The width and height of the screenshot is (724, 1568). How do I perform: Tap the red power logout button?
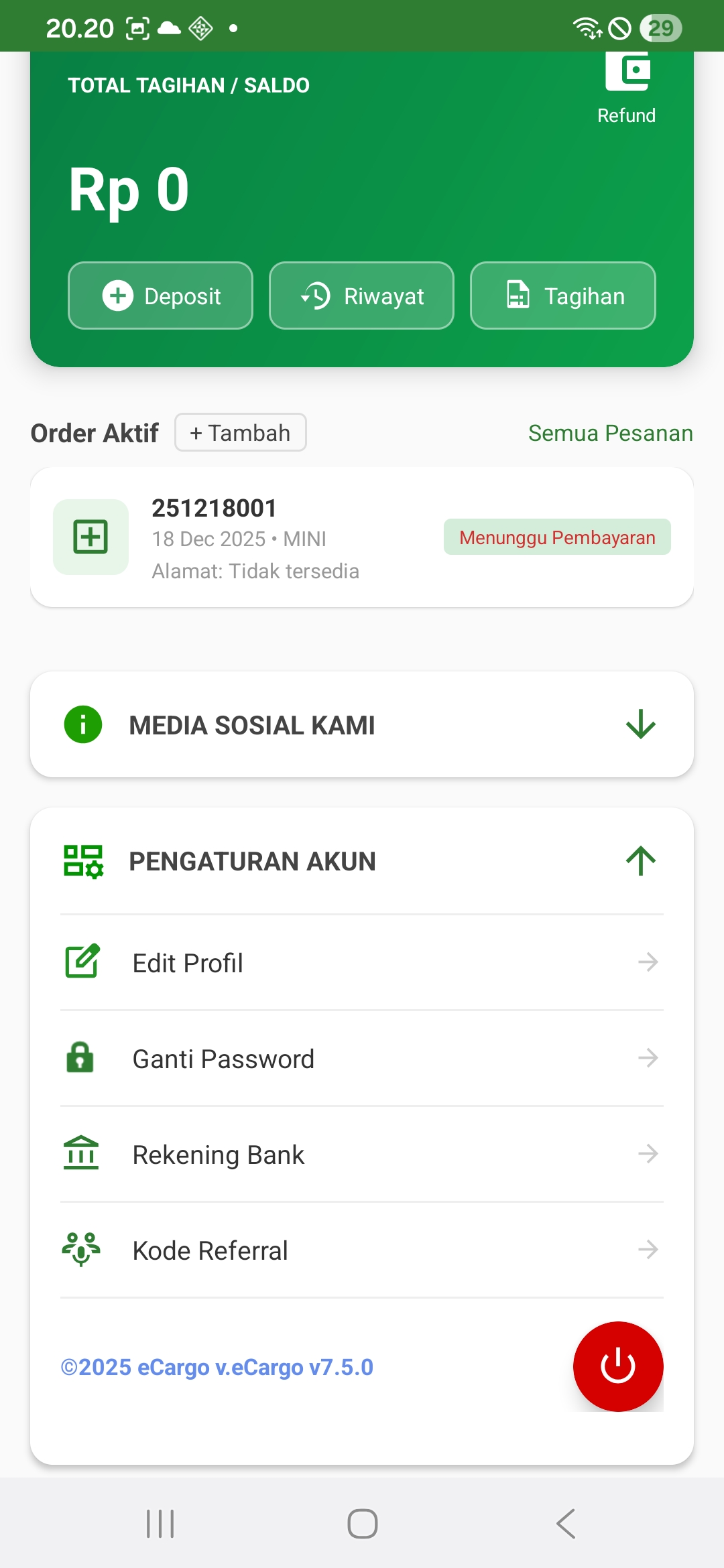click(x=618, y=1366)
